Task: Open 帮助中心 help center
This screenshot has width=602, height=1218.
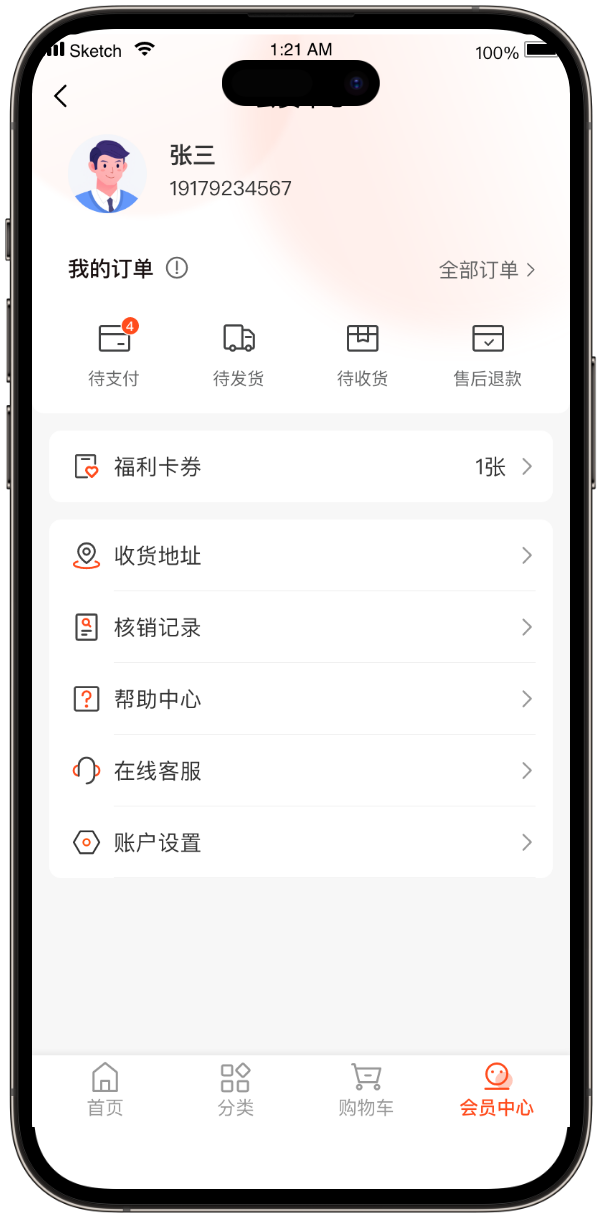Action: point(300,700)
